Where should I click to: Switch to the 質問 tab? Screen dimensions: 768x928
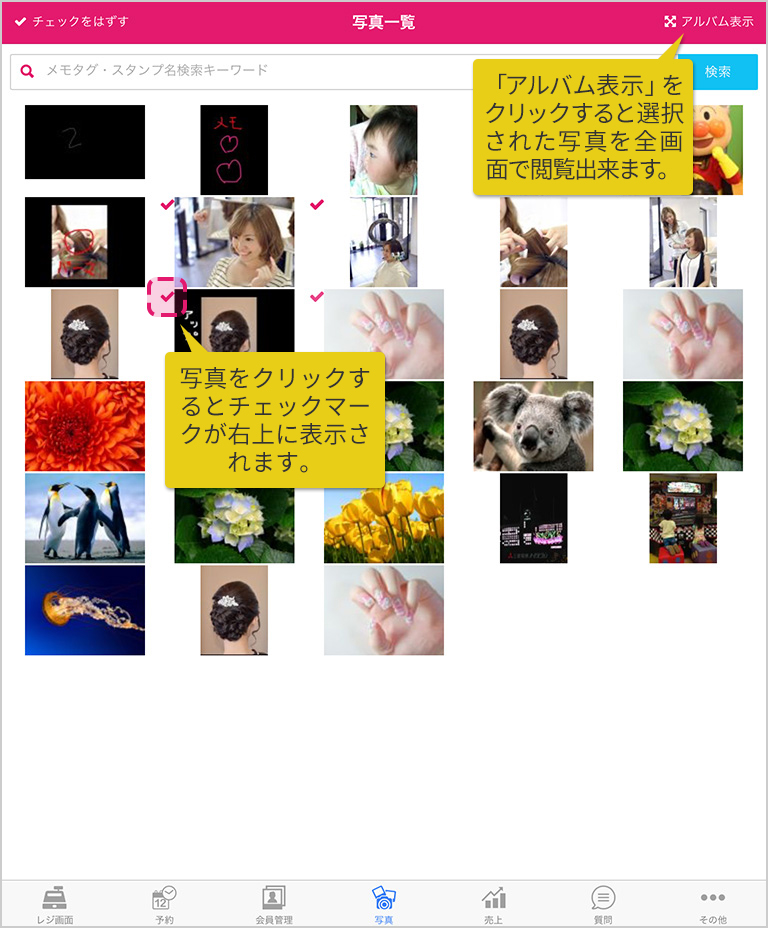[x=603, y=904]
